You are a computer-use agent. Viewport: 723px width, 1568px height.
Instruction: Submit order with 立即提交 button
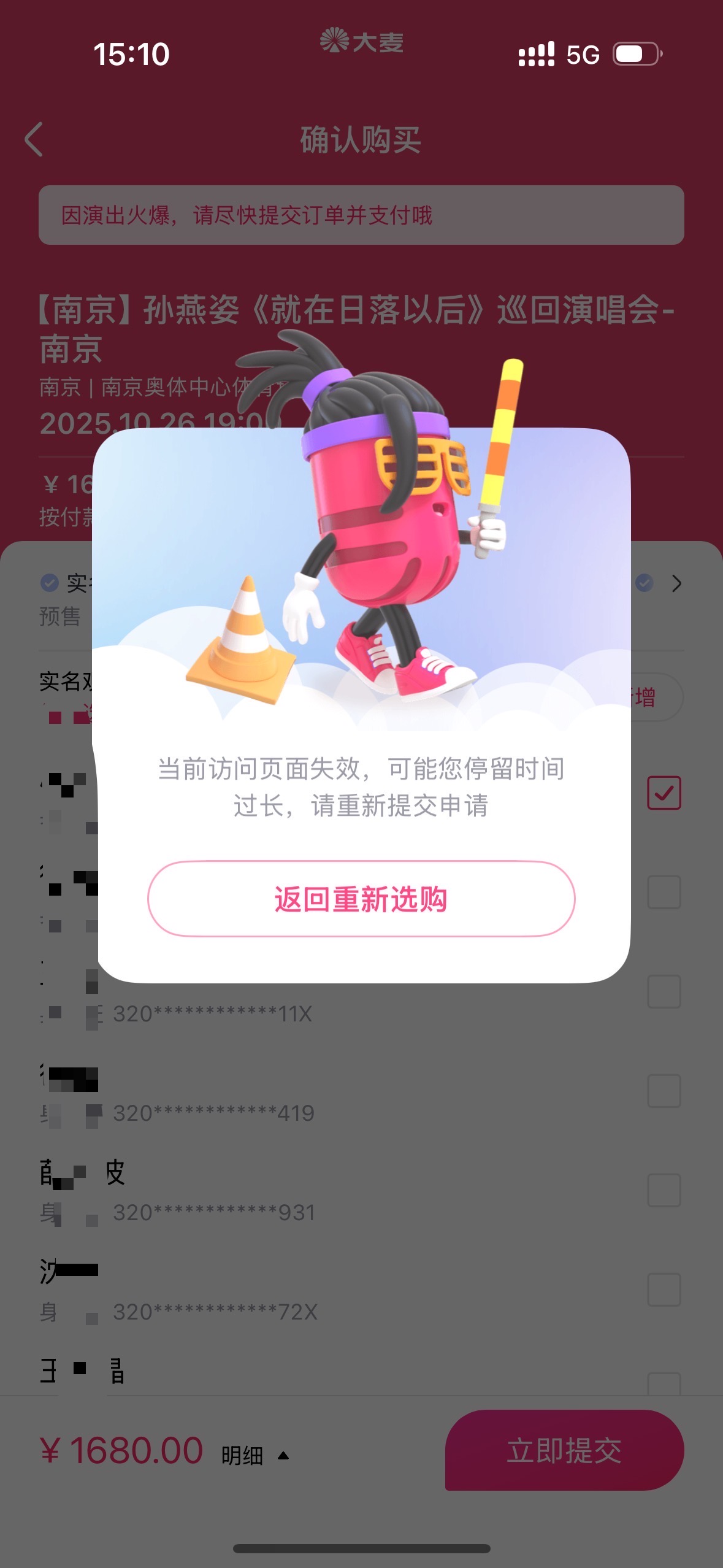point(564,1450)
